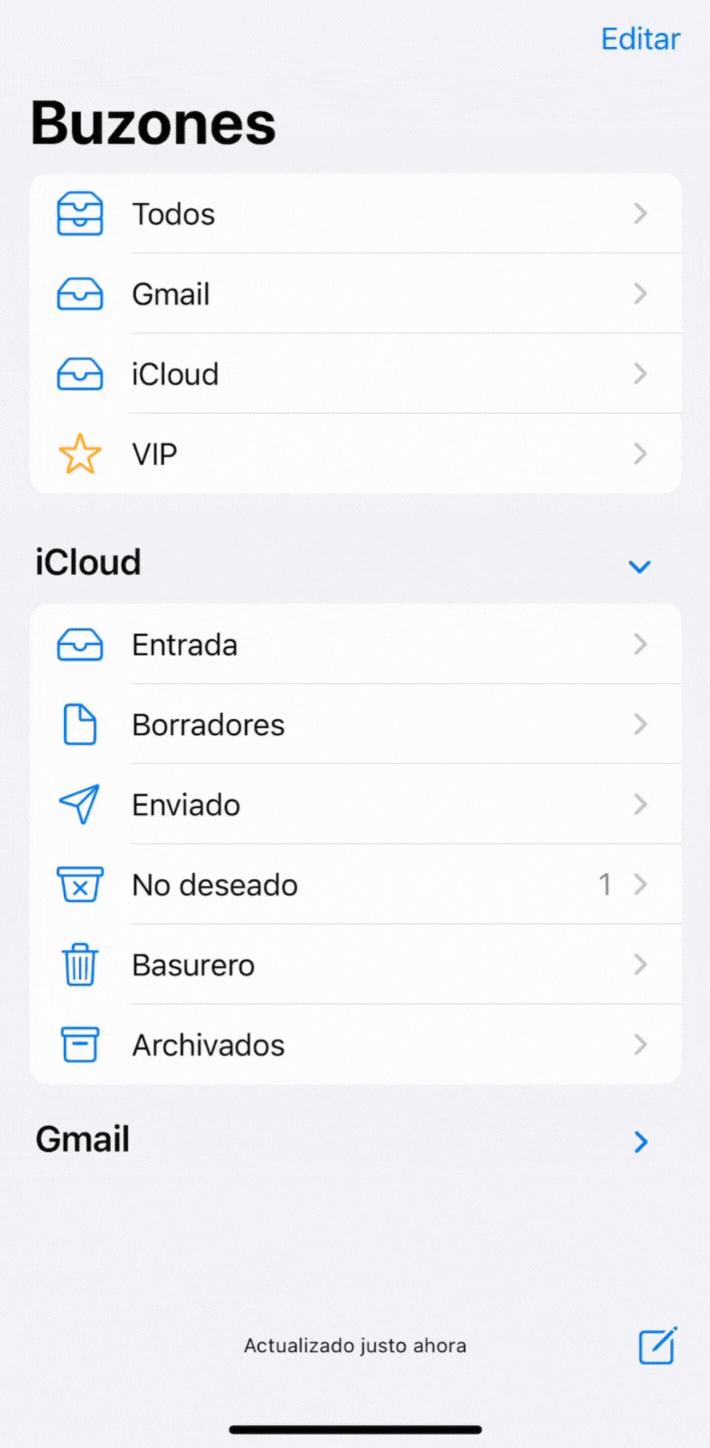Tap Editar to edit mailboxes
The image size is (710, 1448).
coord(640,39)
